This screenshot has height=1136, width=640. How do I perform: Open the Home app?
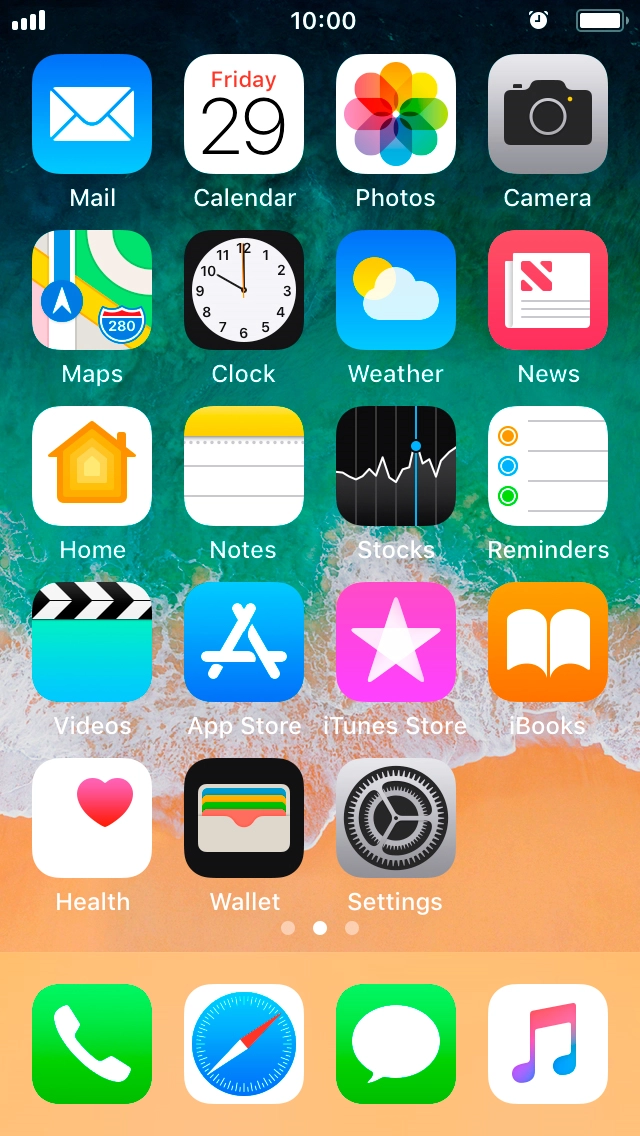(92, 466)
